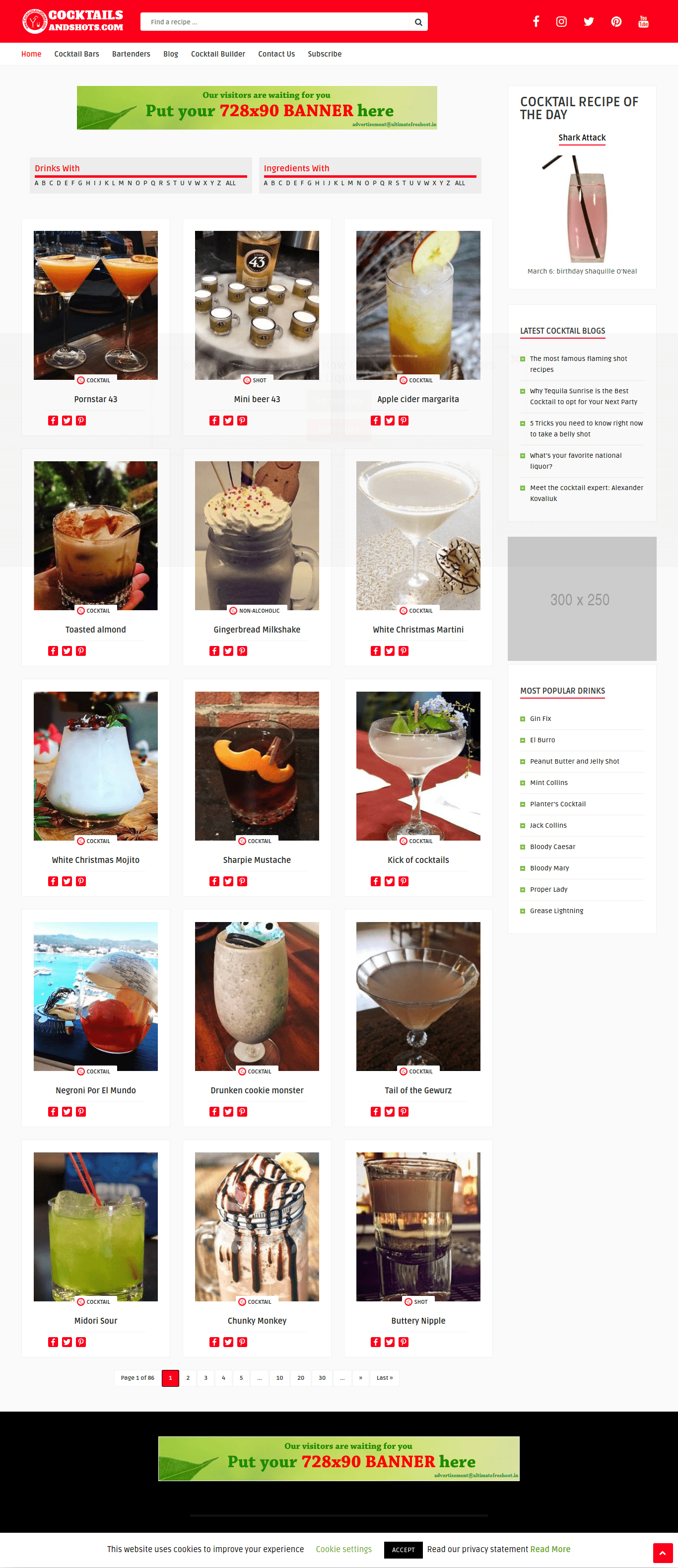Screen dimensions: 678x1568
Task: Tap the back-to-top arrow button
Action: coord(662,1553)
